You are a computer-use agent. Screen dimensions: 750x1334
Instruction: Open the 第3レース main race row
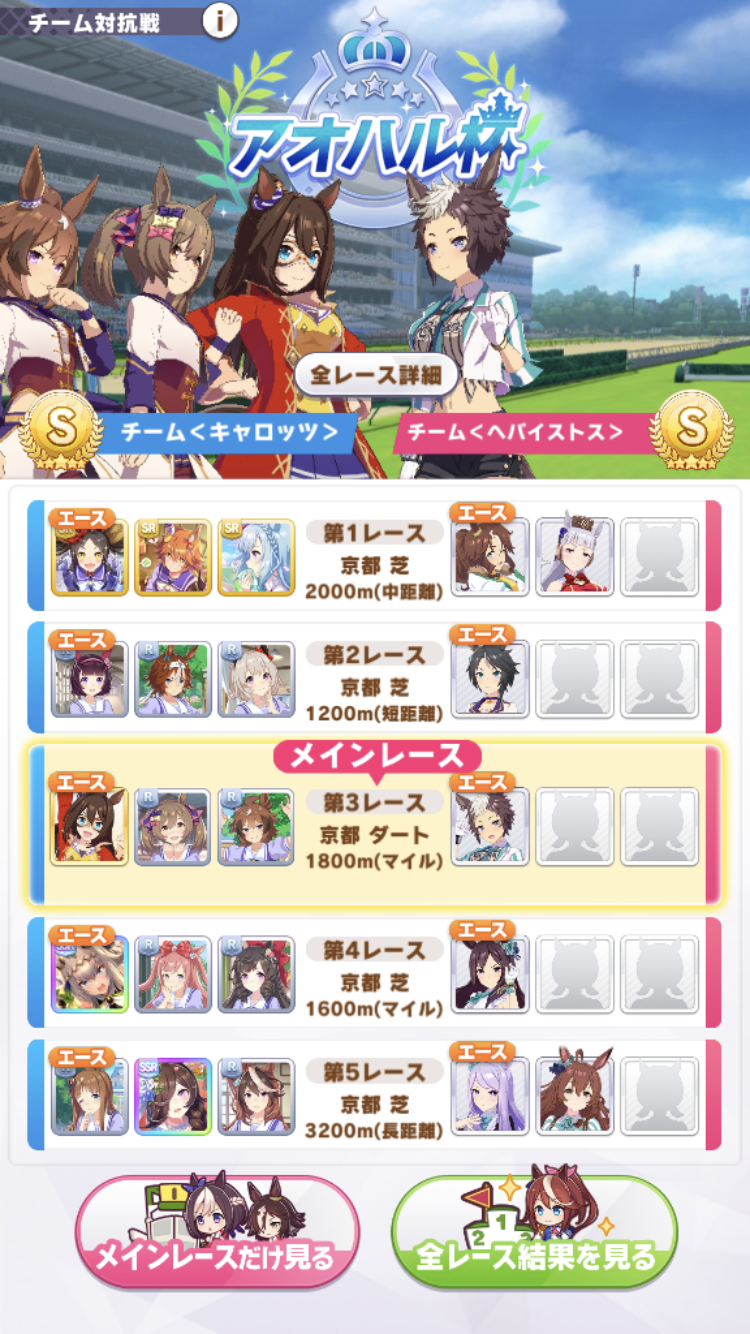[373, 827]
